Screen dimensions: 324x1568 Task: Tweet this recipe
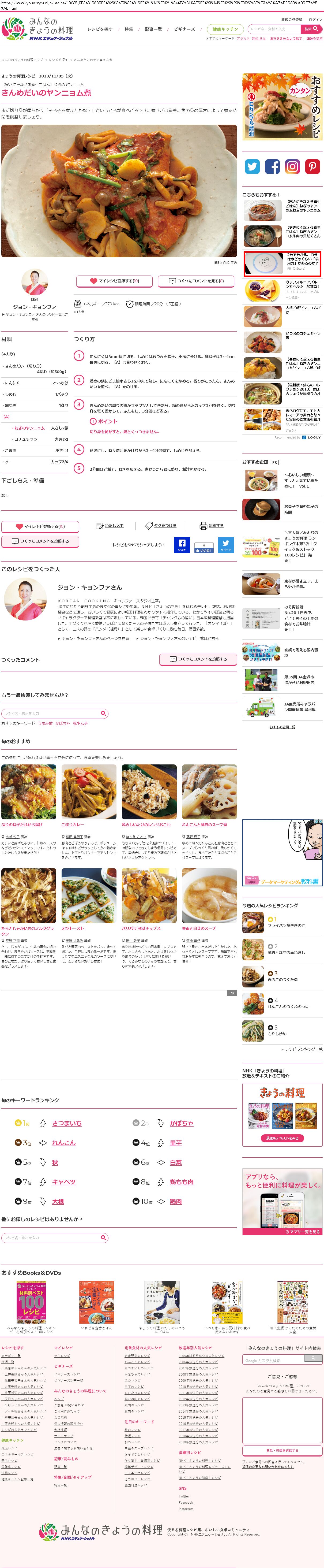225,545
